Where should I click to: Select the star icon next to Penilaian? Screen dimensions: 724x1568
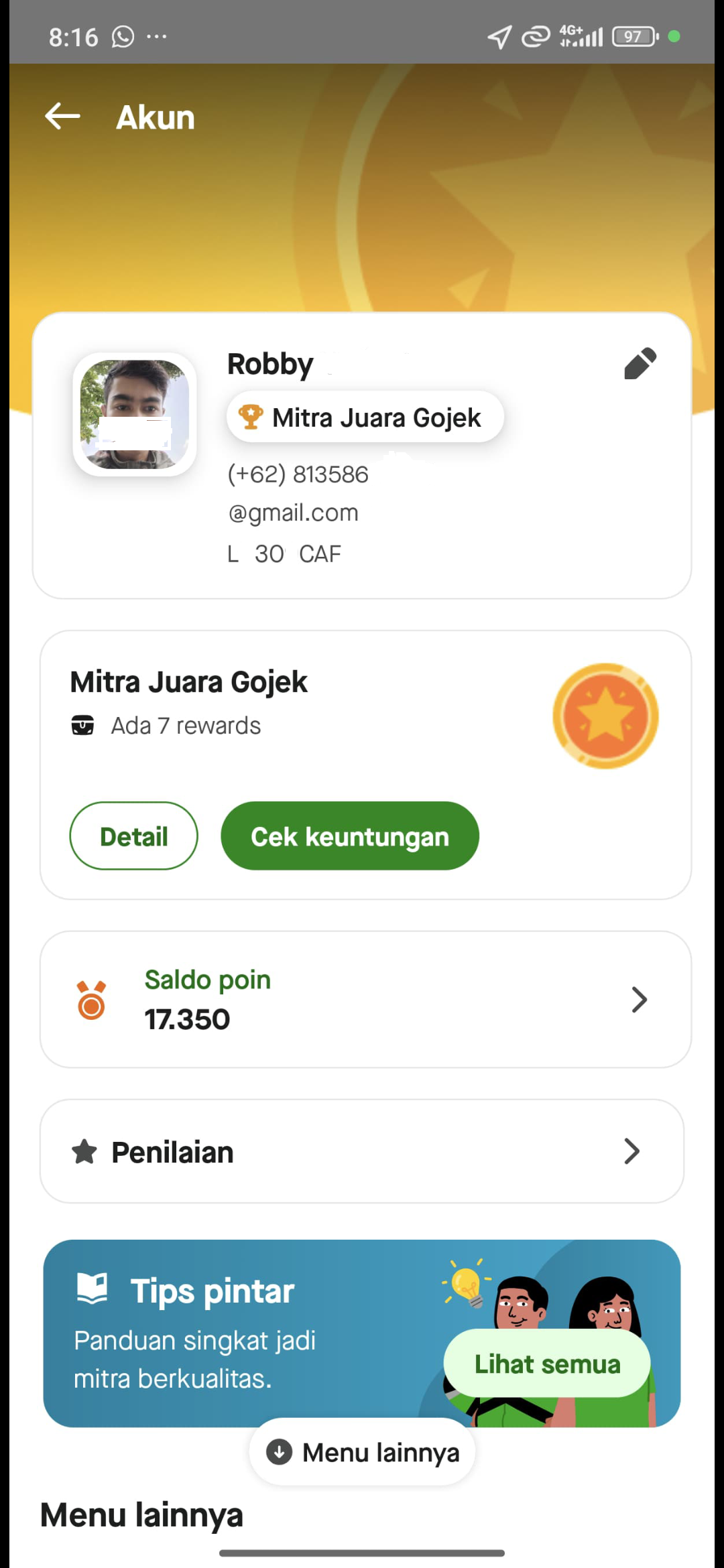pos(84,1151)
